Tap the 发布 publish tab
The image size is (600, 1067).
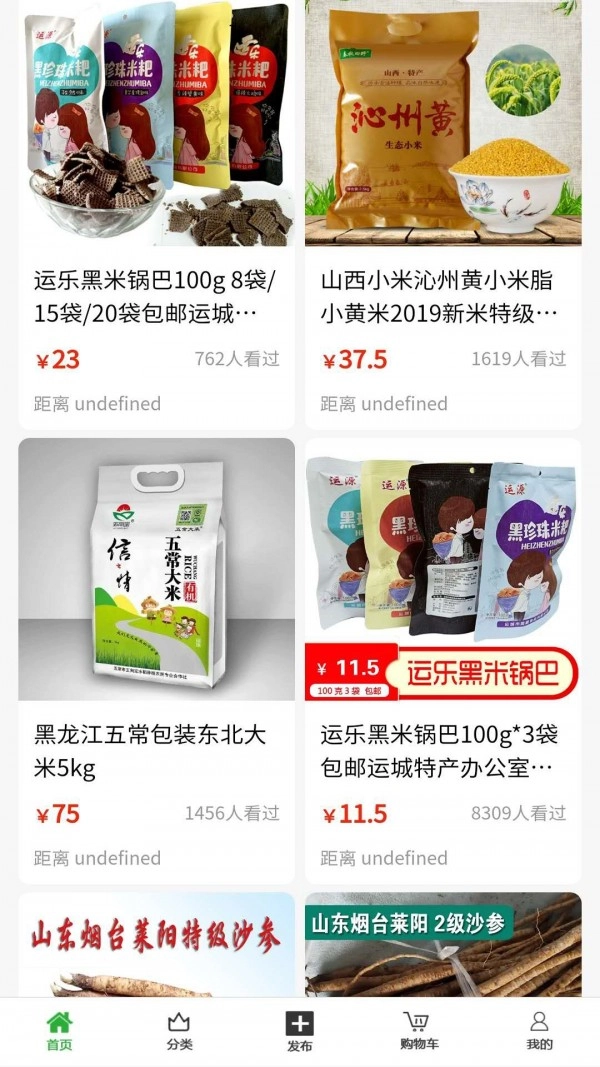299,1031
